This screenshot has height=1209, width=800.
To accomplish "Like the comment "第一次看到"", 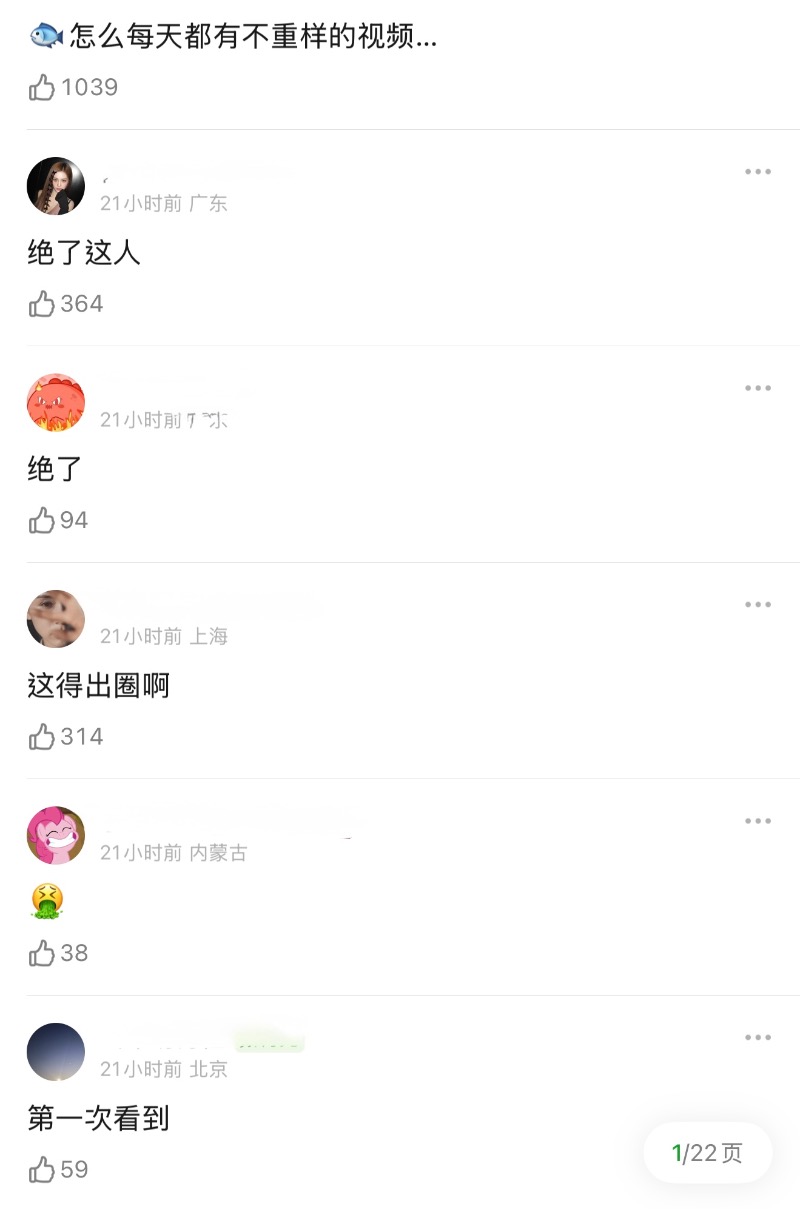I will pyautogui.click(x=42, y=1169).
